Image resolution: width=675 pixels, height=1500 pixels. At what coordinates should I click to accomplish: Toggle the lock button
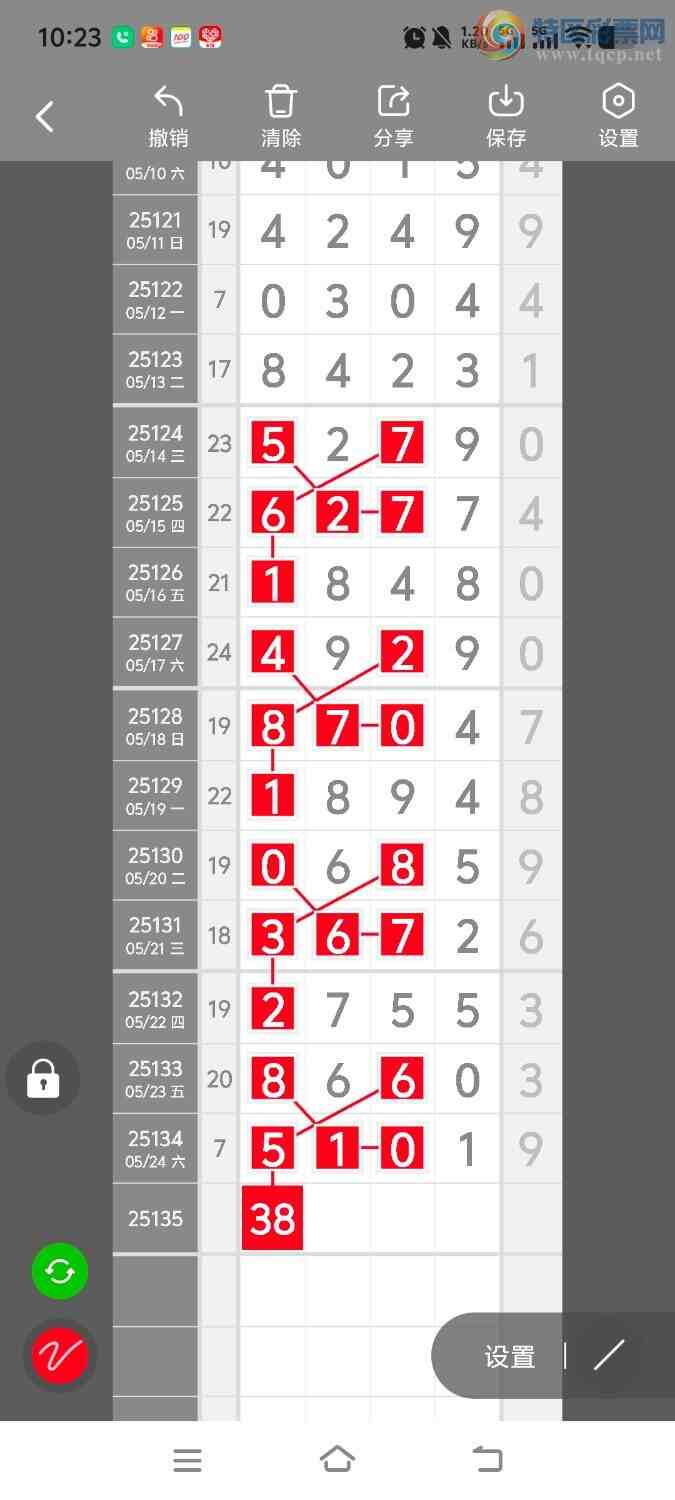pos(43,1079)
